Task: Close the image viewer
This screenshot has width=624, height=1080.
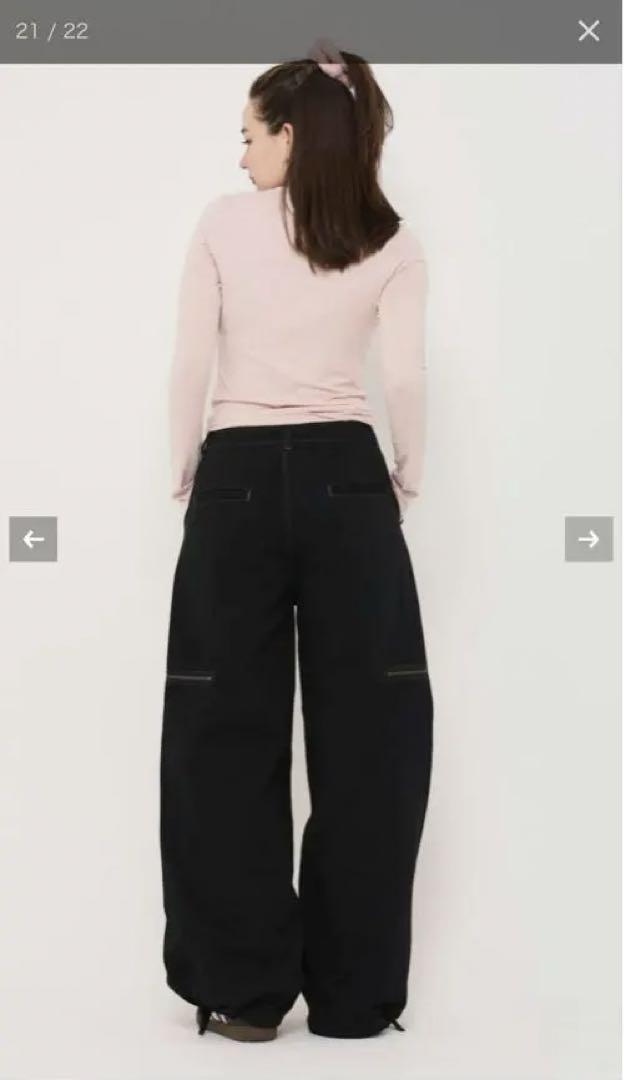Action: tap(588, 31)
